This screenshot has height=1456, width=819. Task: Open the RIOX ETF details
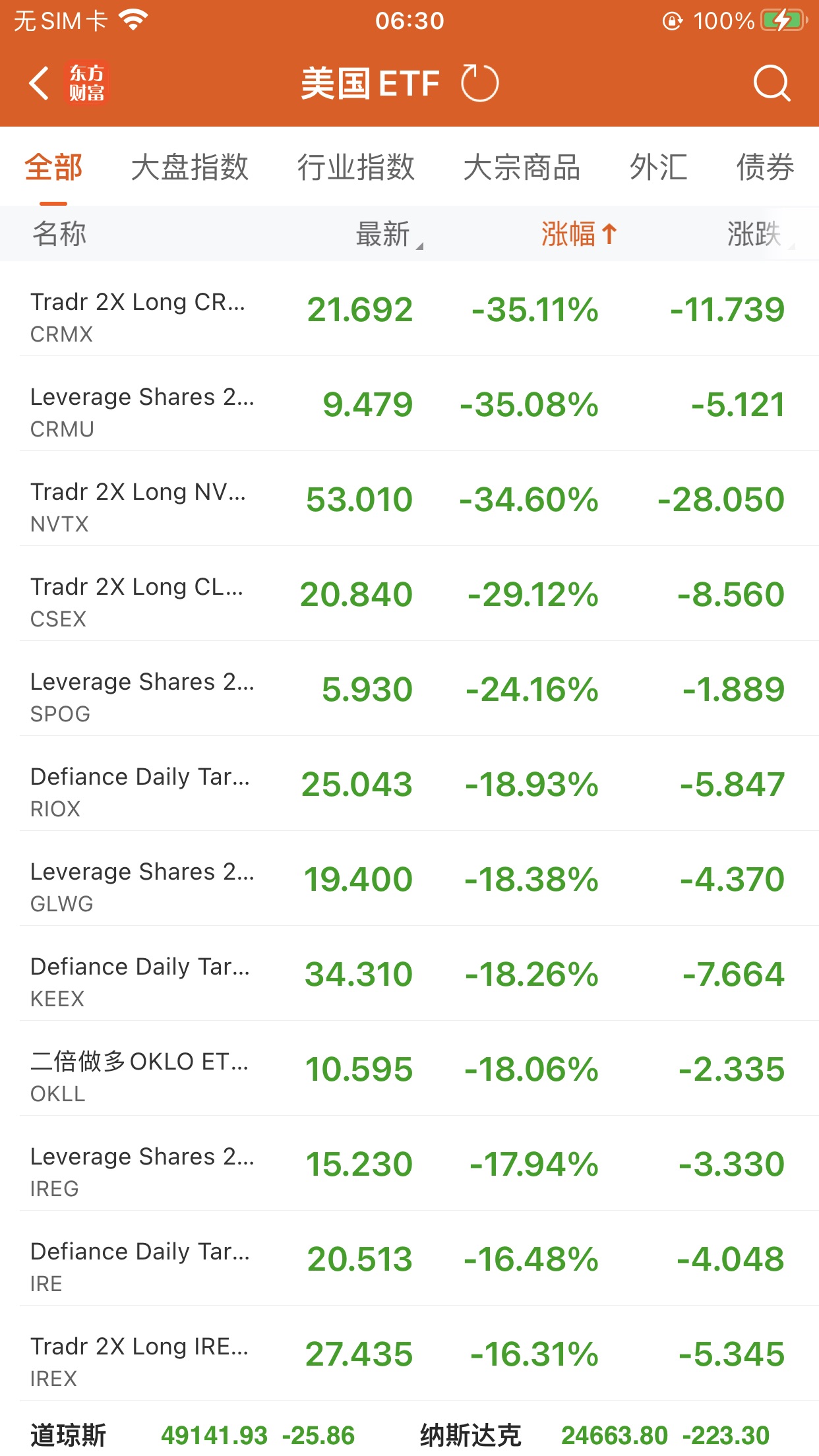pos(409,784)
